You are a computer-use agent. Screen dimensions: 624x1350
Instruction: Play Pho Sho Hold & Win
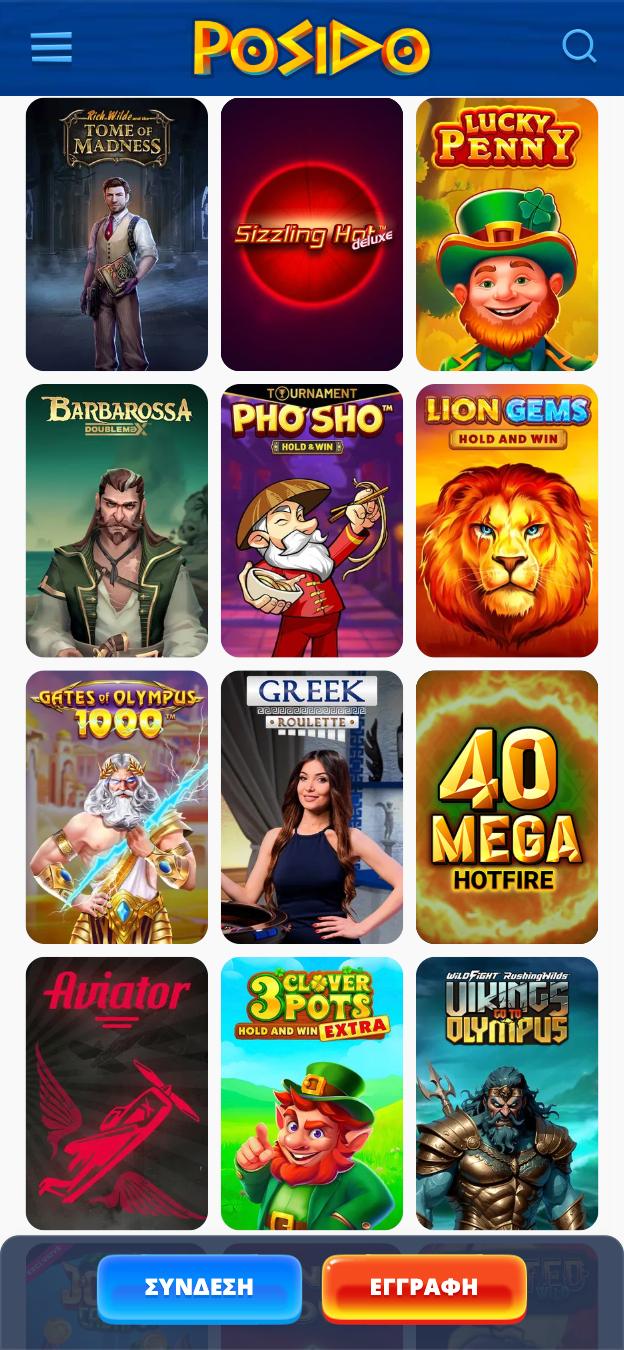(312, 520)
